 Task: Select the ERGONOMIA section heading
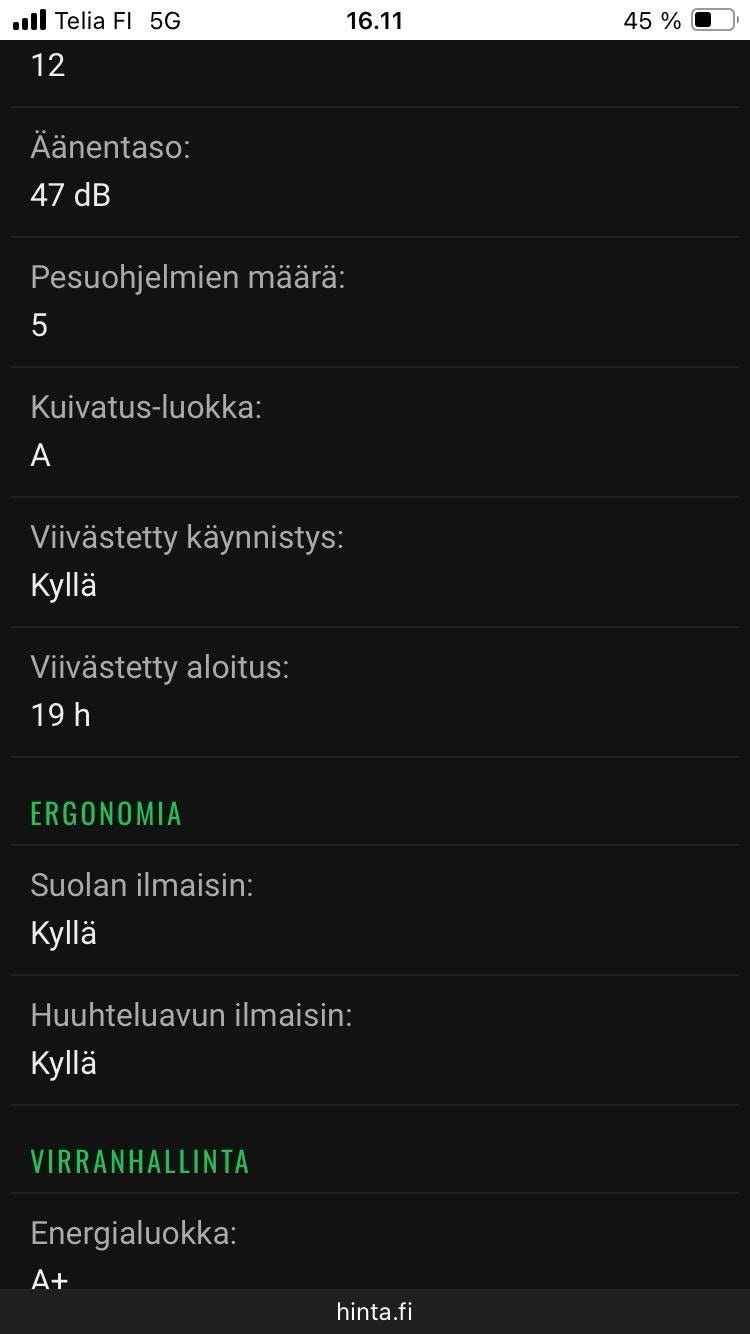click(106, 813)
